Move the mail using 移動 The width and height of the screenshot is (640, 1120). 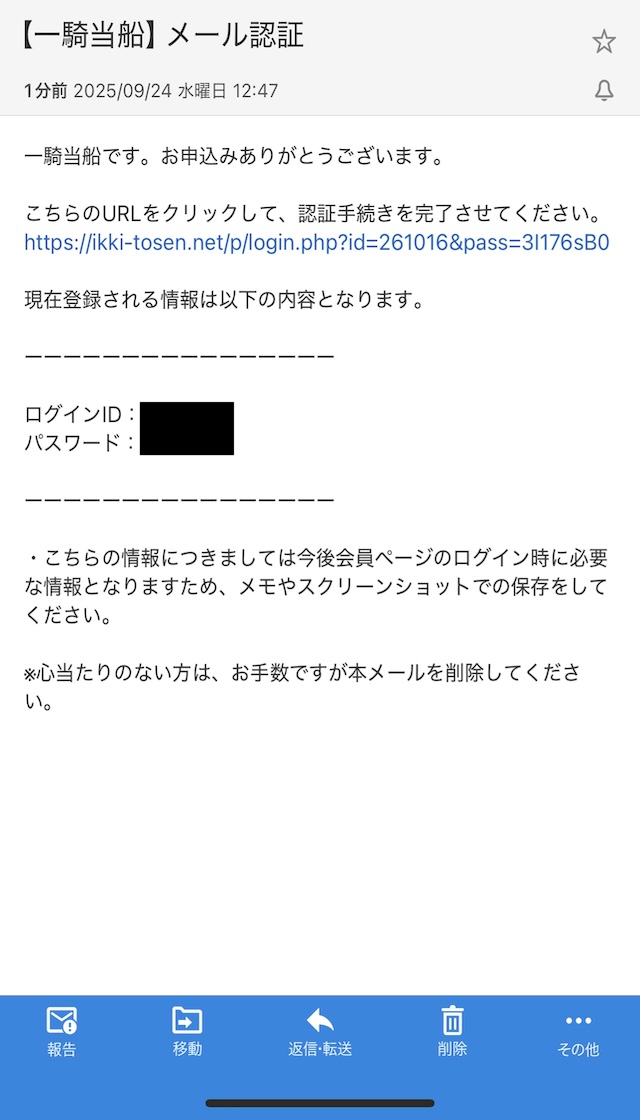coord(187,1031)
